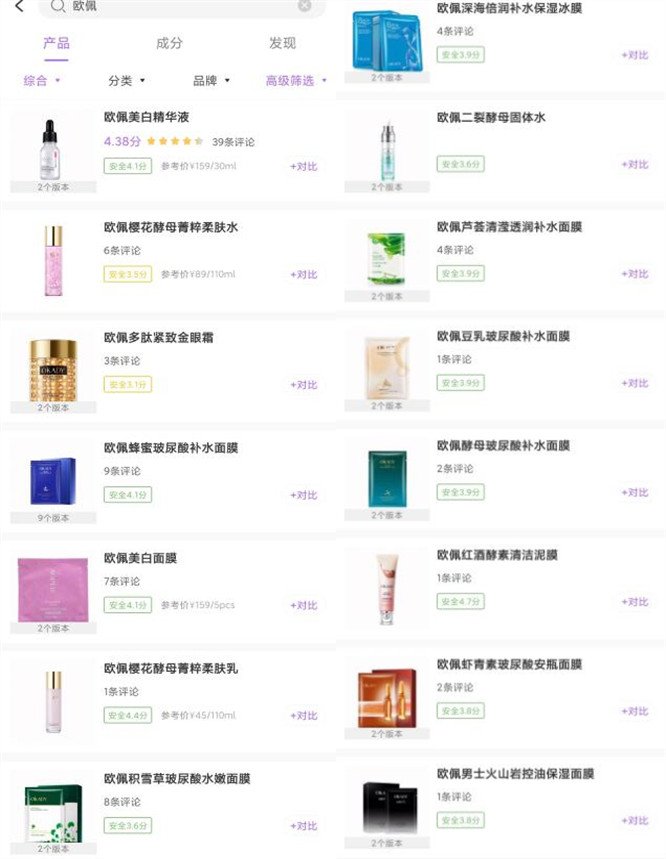Open 欧佩积雪草玻尿酸水嫩面膜
Viewport: 666px width, 859px height.
[177, 778]
